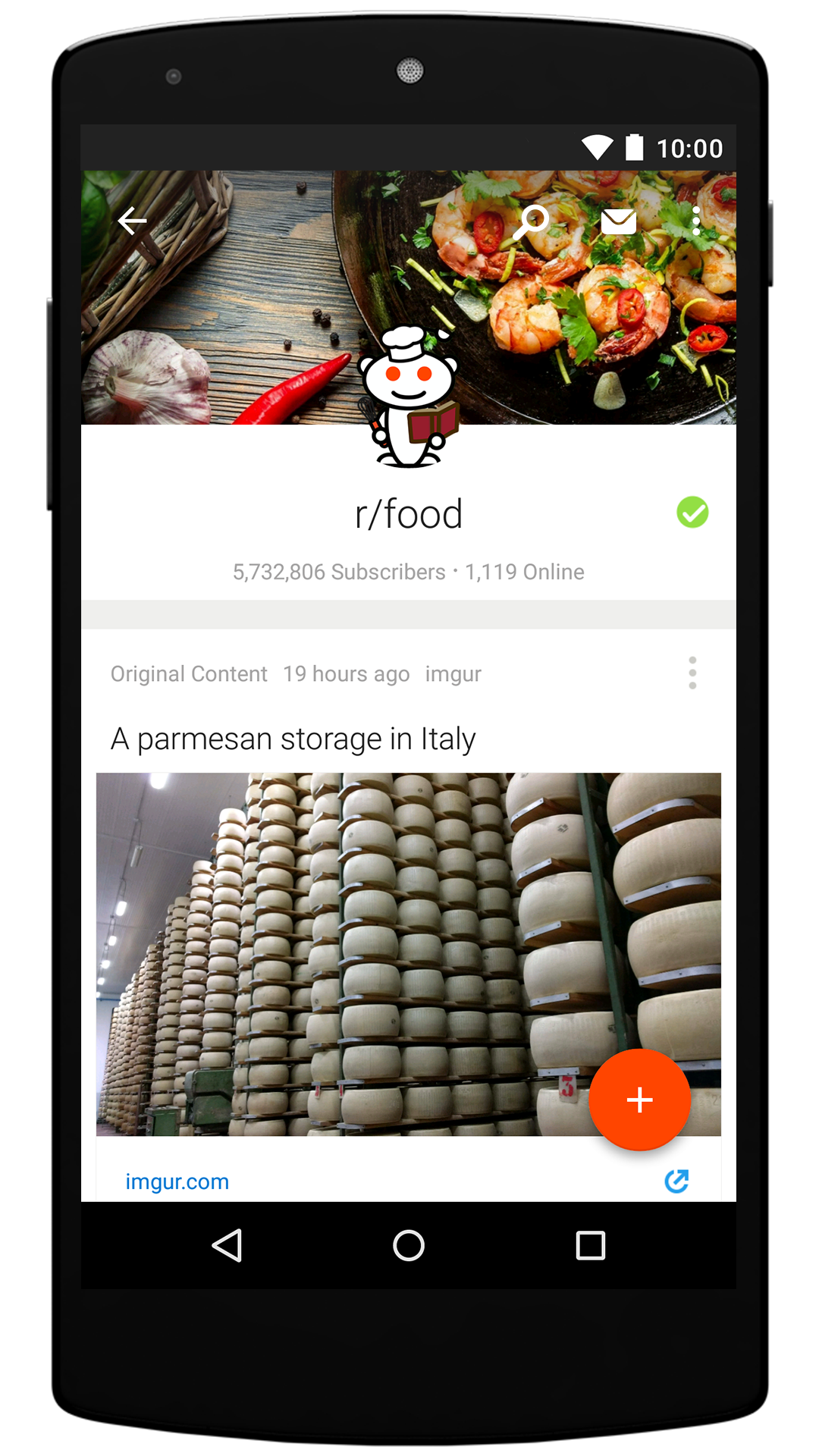The image size is (819, 1456).
Task: Create a new post with plus button
Action: click(639, 1100)
